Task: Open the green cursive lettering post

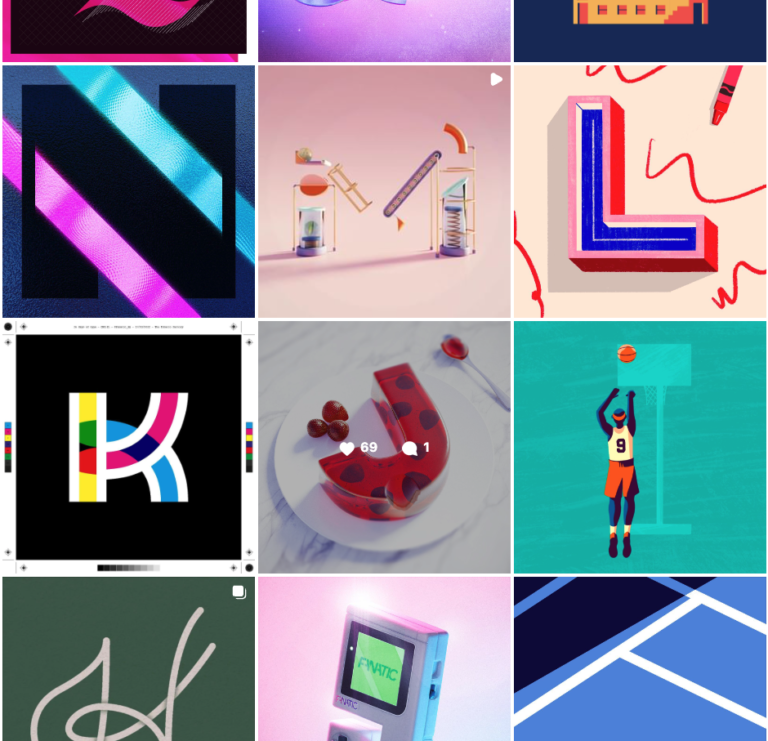Action: pyautogui.click(x=128, y=660)
